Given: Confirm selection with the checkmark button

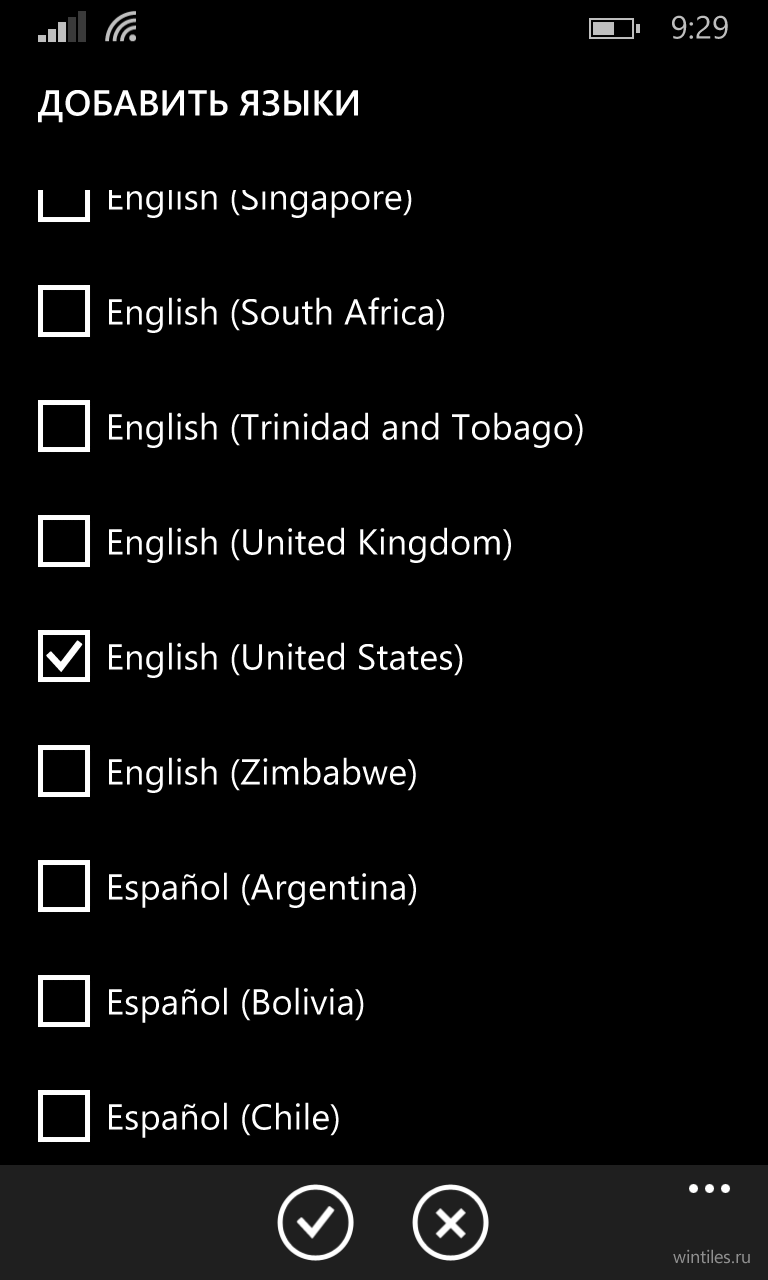Looking at the screenshot, I should 316,1222.
